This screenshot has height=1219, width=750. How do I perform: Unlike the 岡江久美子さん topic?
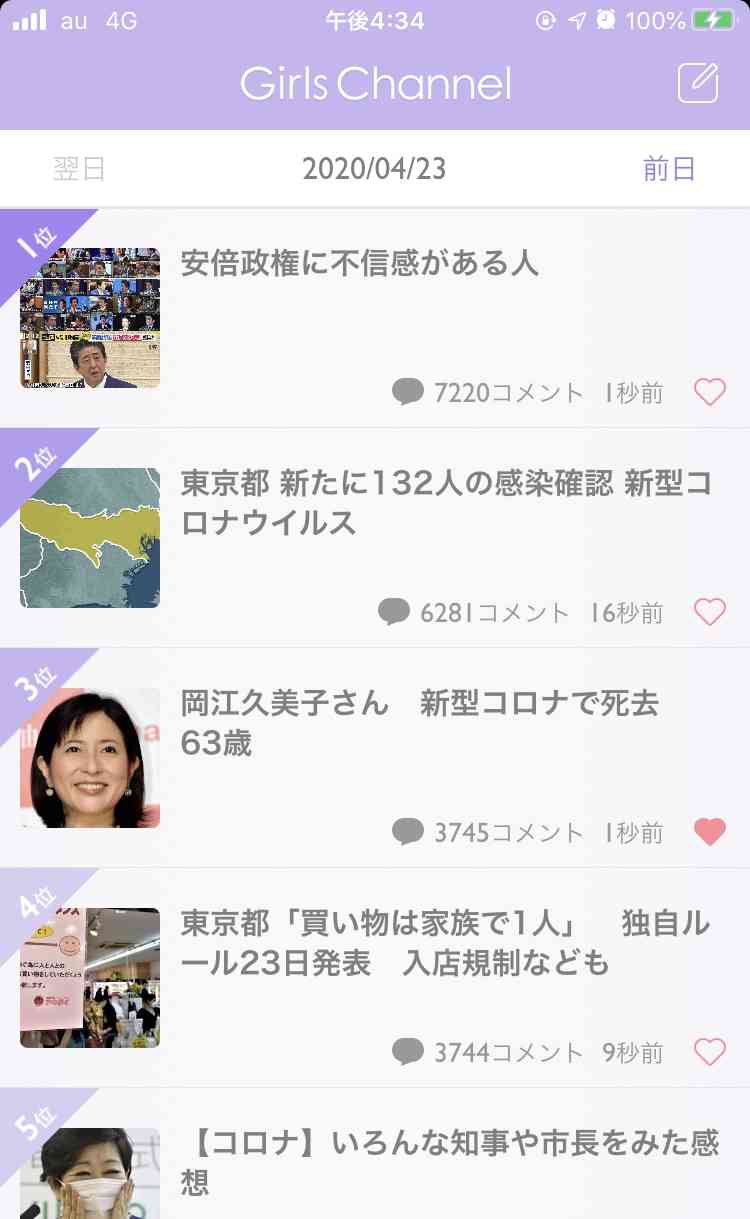710,832
